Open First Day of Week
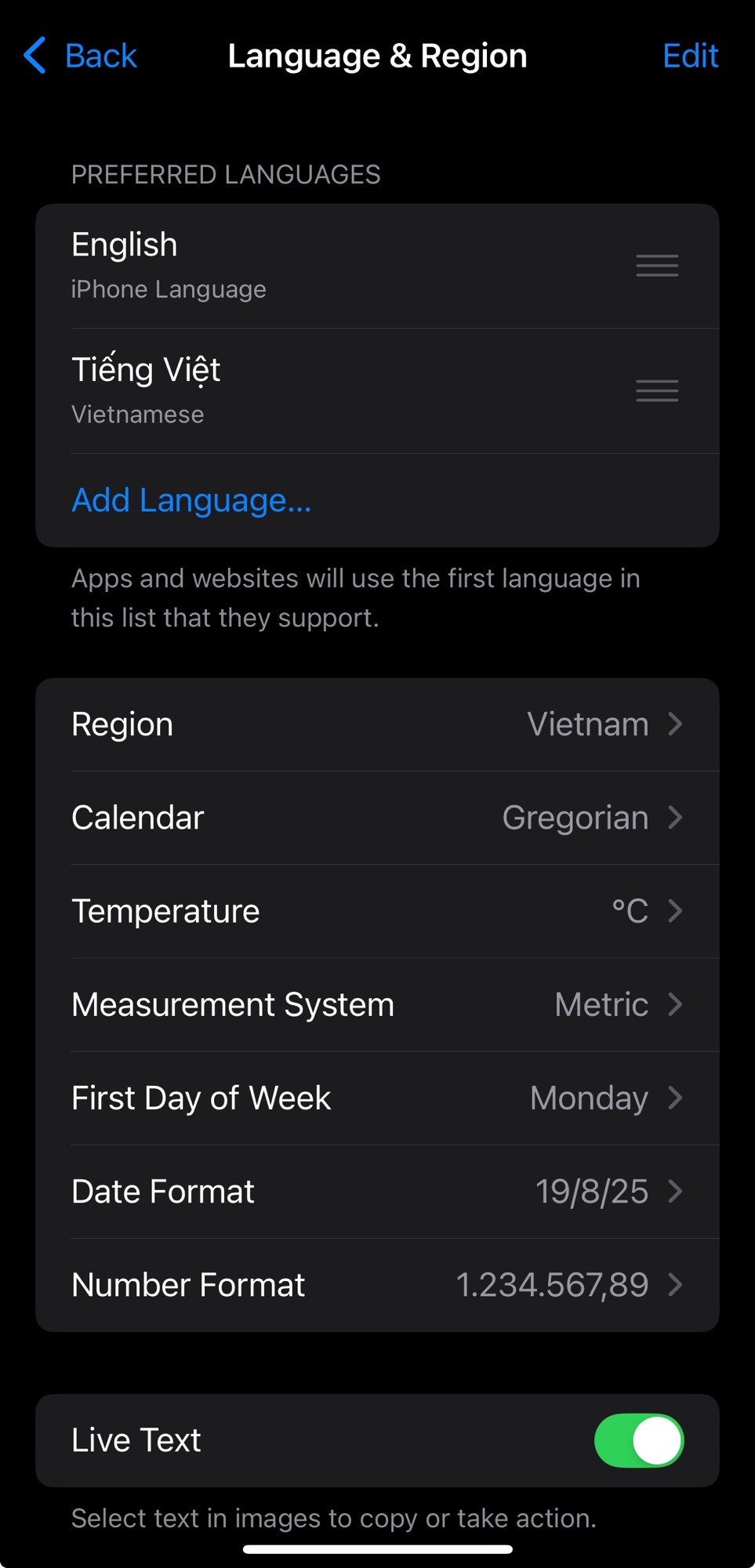 pyautogui.click(x=376, y=1098)
